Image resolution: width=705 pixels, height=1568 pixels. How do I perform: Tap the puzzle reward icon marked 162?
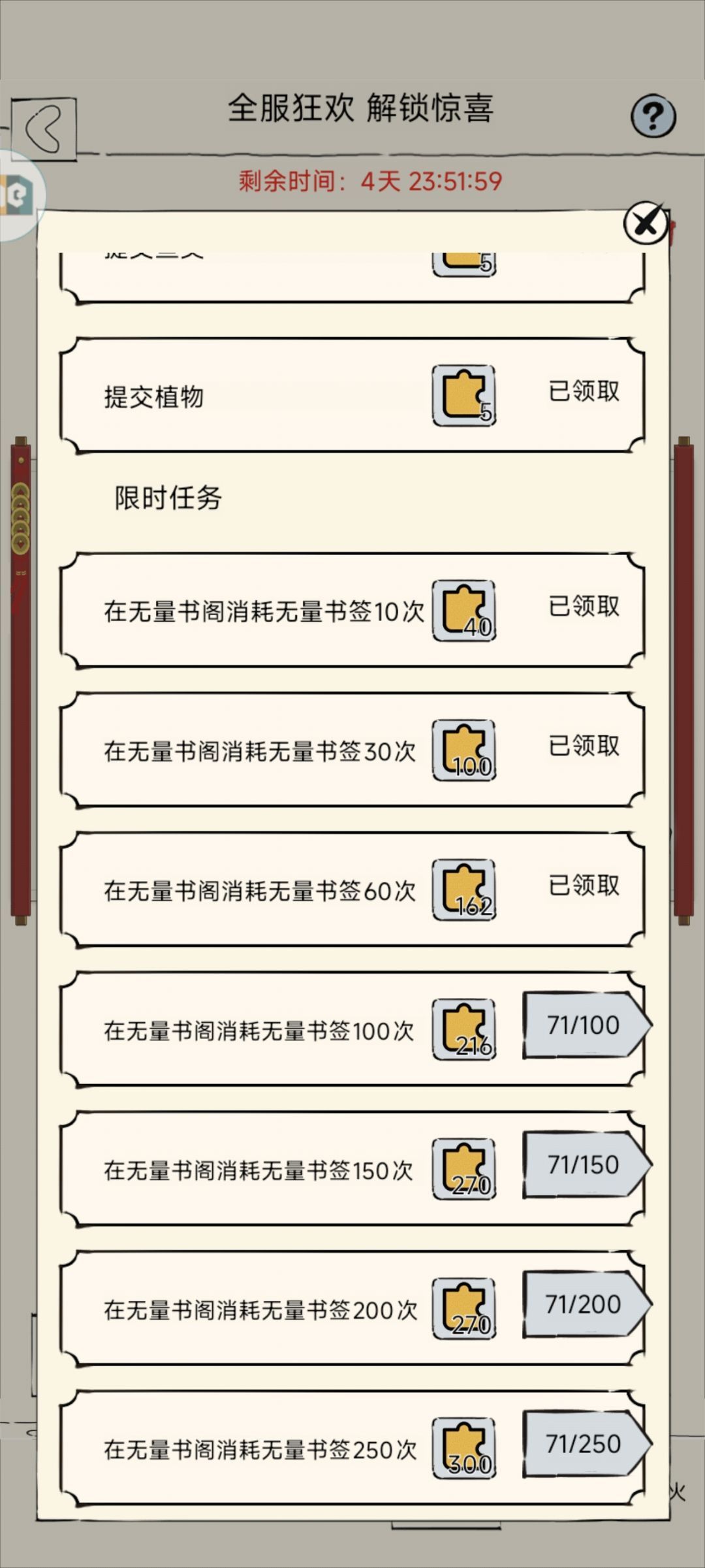(x=464, y=890)
